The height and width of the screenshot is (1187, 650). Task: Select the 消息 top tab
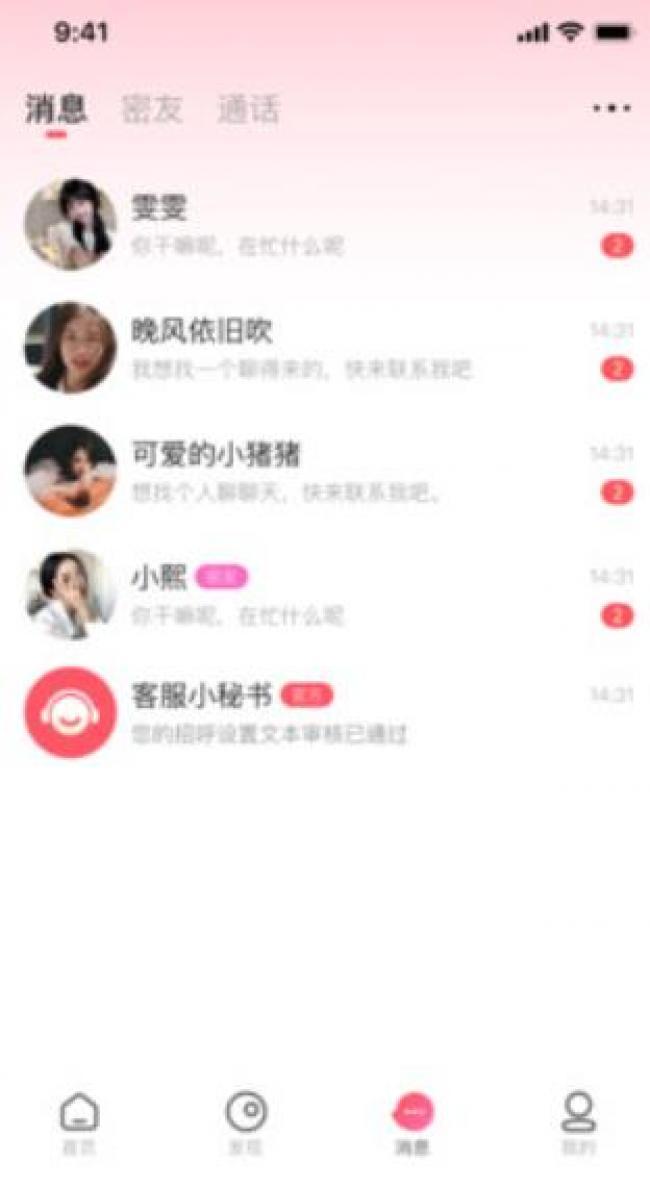pyautogui.click(x=56, y=109)
